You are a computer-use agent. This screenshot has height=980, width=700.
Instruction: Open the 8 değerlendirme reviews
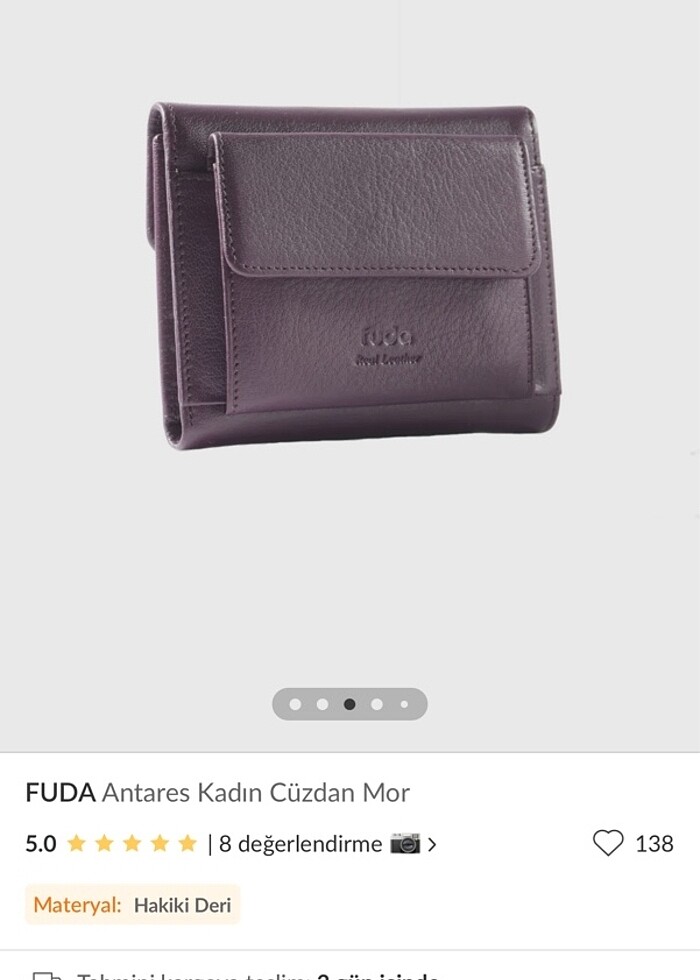pos(300,844)
